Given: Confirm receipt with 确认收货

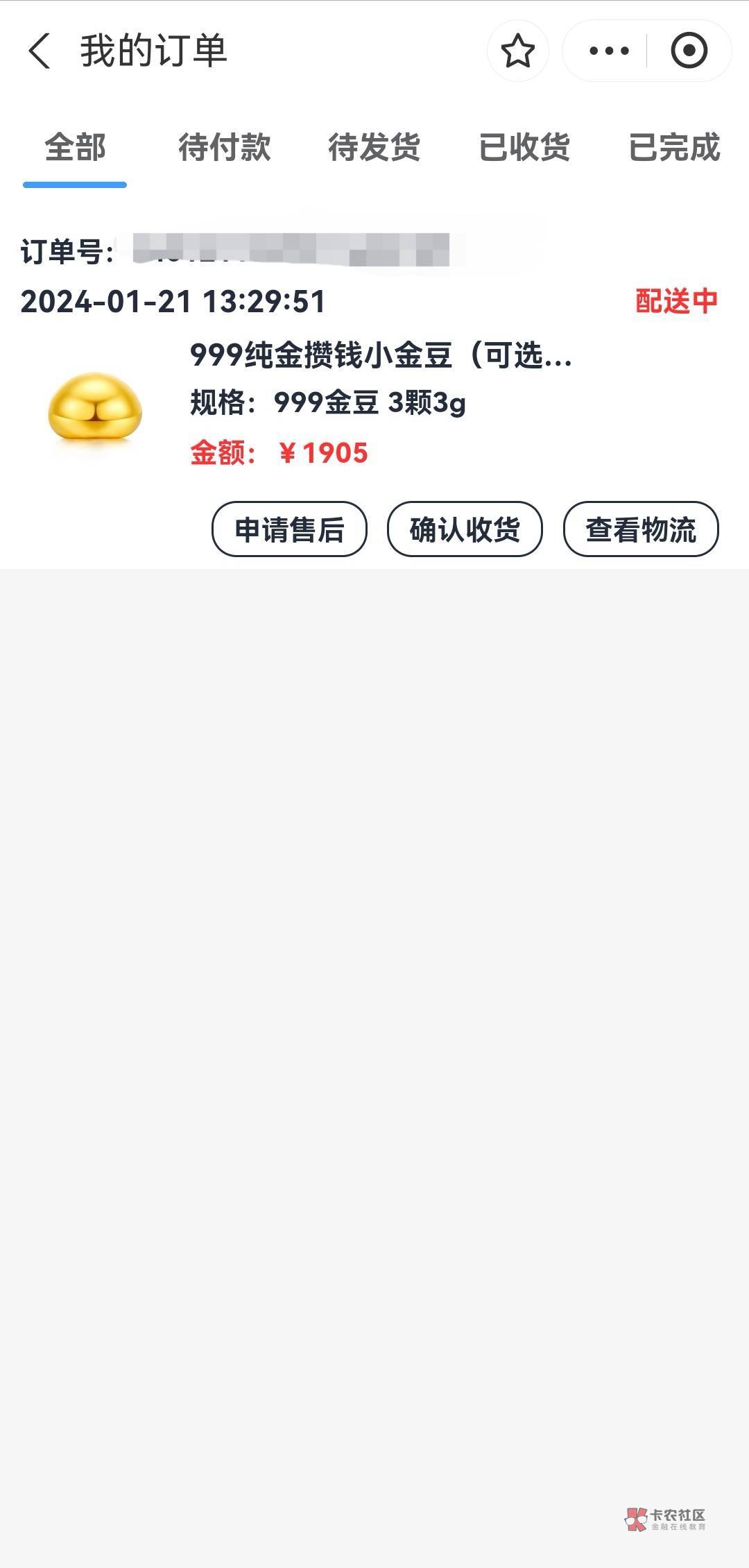Looking at the screenshot, I should point(465,529).
